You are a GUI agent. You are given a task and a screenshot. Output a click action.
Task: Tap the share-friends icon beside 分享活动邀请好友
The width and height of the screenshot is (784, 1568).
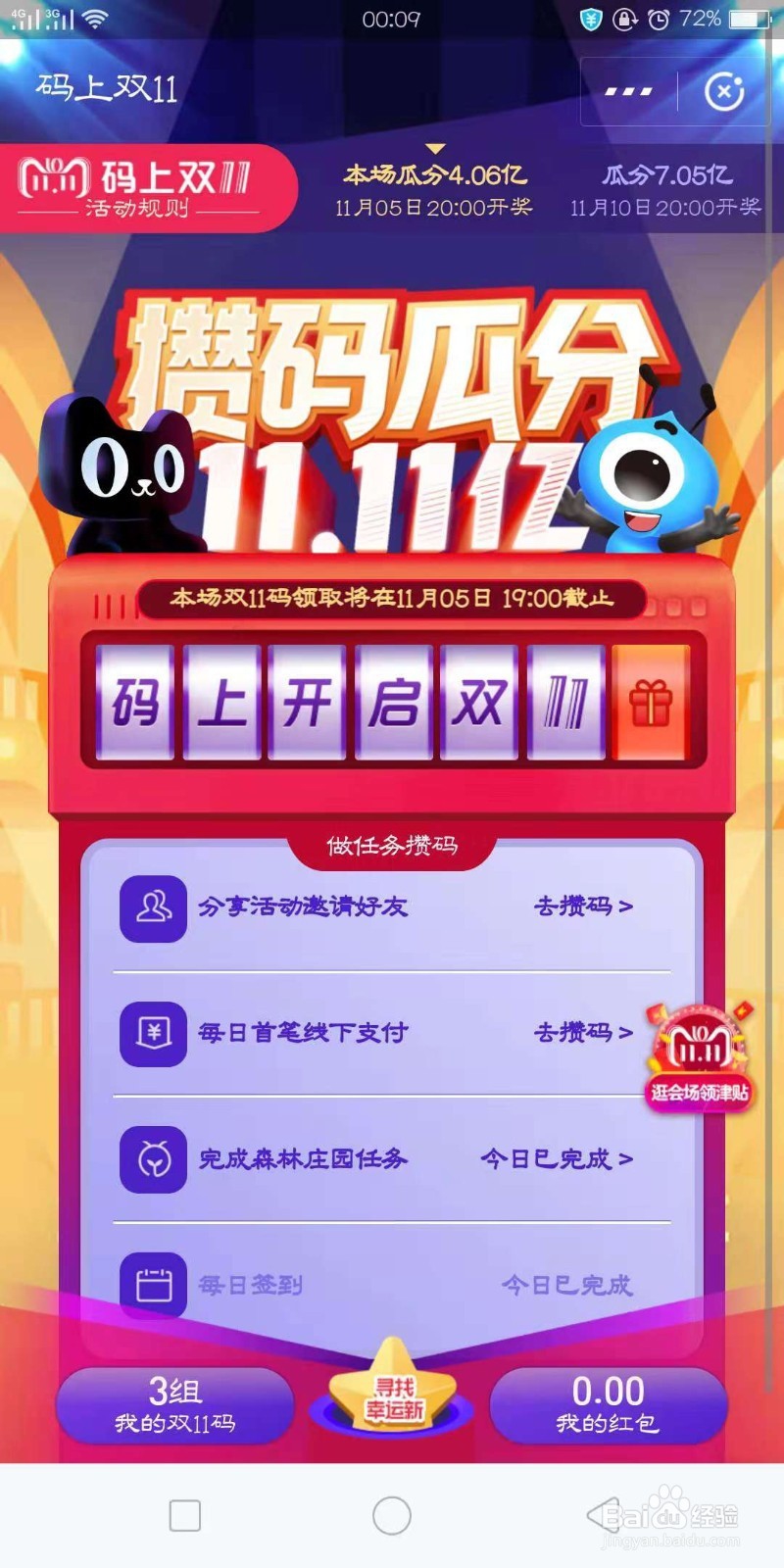tap(153, 909)
